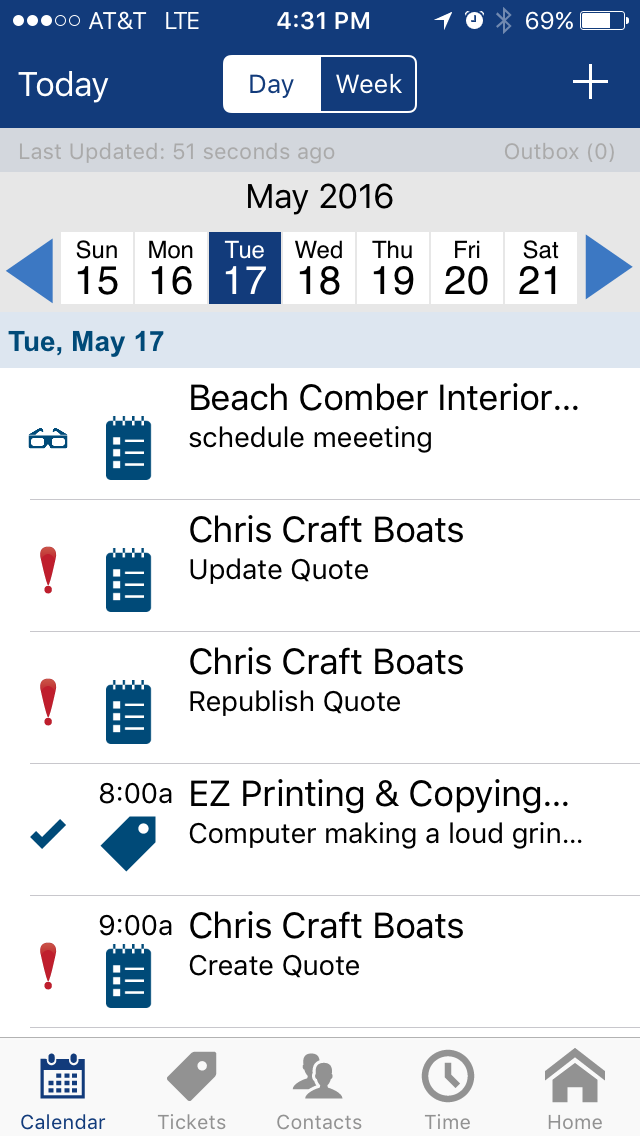Choose Saturday the 21st
This screenshot has height=1136, width=640.
pos(540,268)
